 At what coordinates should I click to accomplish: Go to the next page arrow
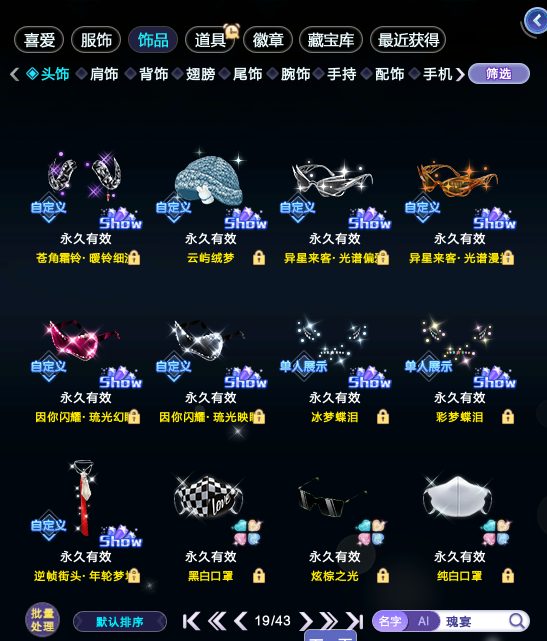click(305, 621)
